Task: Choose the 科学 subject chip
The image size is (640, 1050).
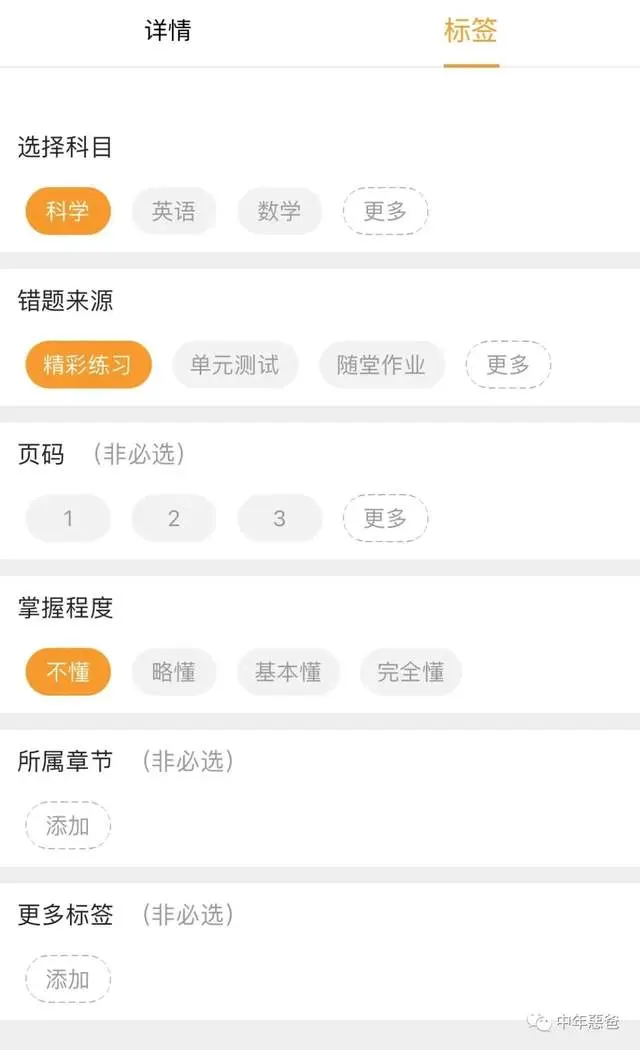Action: (x=68, y=211)
